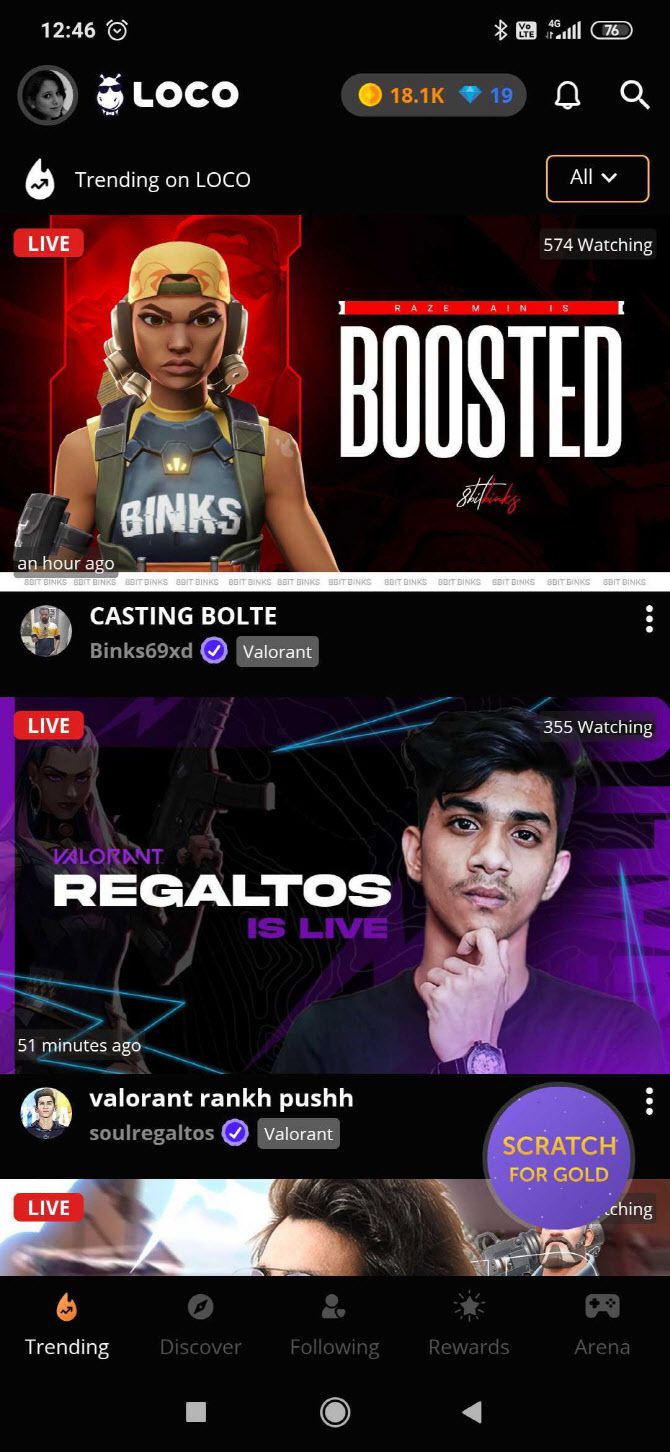Switch to the Rewards tab
Image resolution: width=670 pixels, height=1452 pixels.
tap(468, 1324)
